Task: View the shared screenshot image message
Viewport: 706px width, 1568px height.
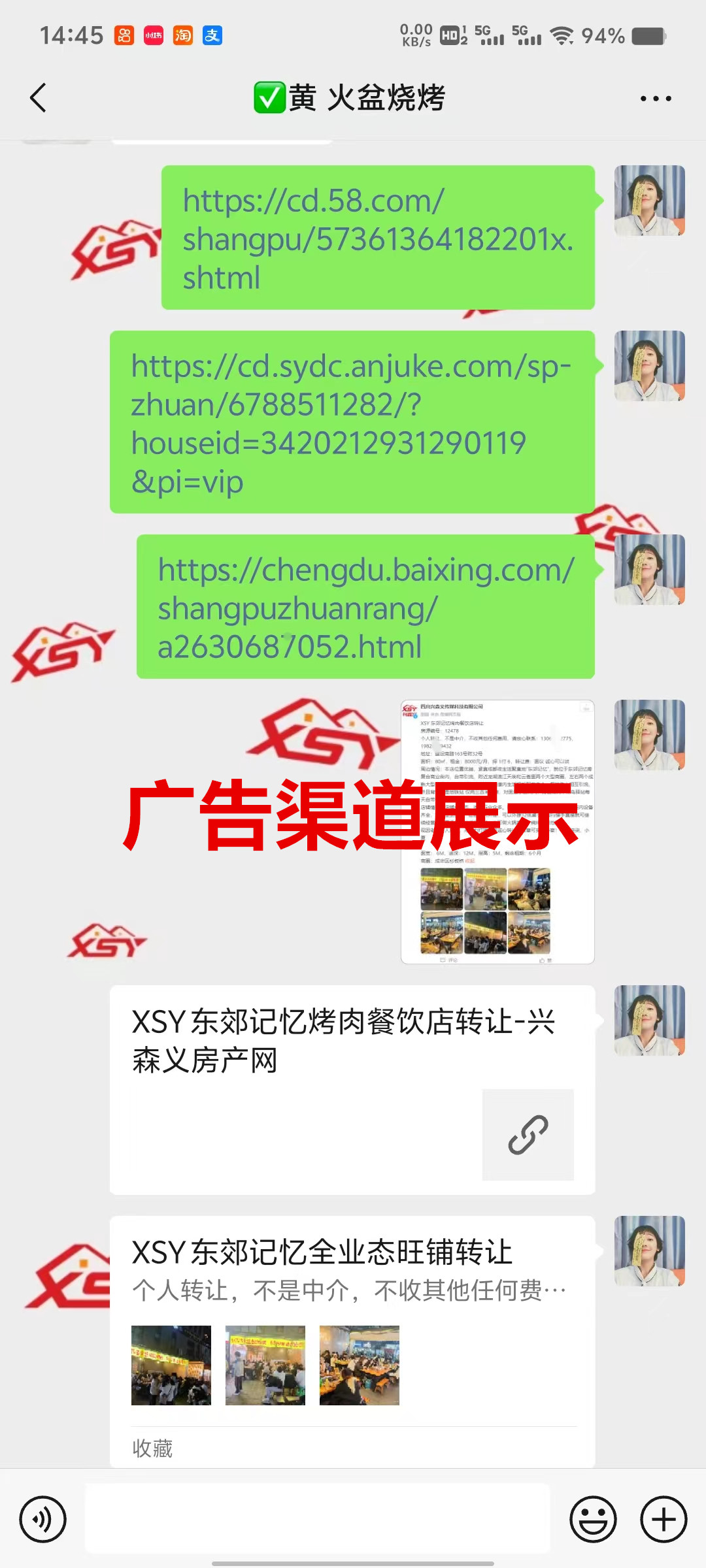Action: tap(497, 832)
